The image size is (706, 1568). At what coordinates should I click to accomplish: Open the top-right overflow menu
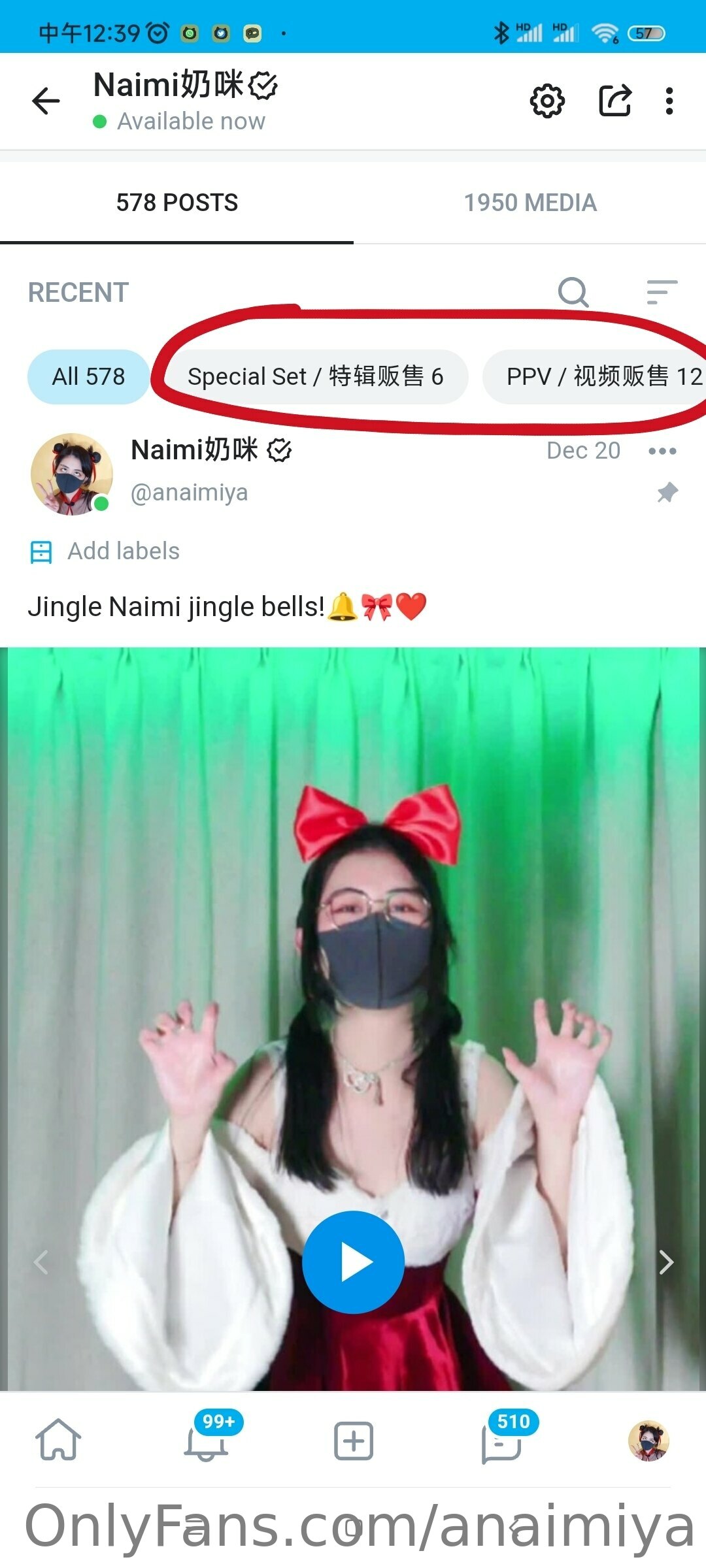pyautogui.click(x=669, y=101)
